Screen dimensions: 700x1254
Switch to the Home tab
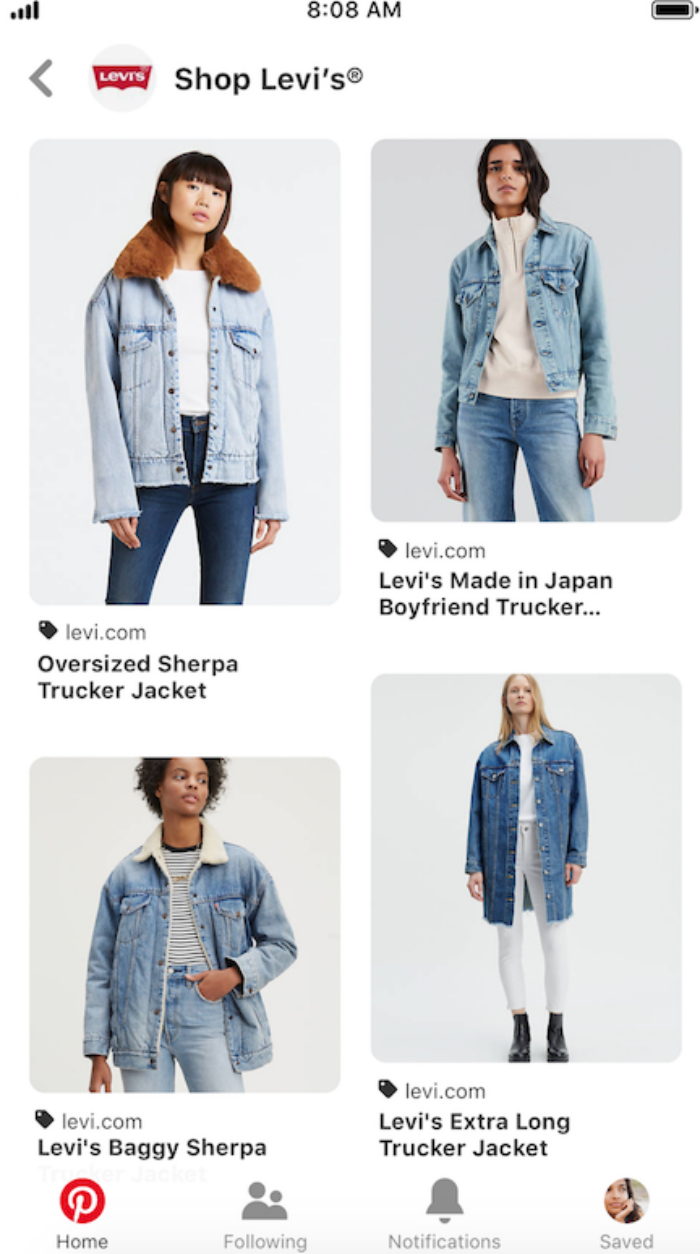82,1214
